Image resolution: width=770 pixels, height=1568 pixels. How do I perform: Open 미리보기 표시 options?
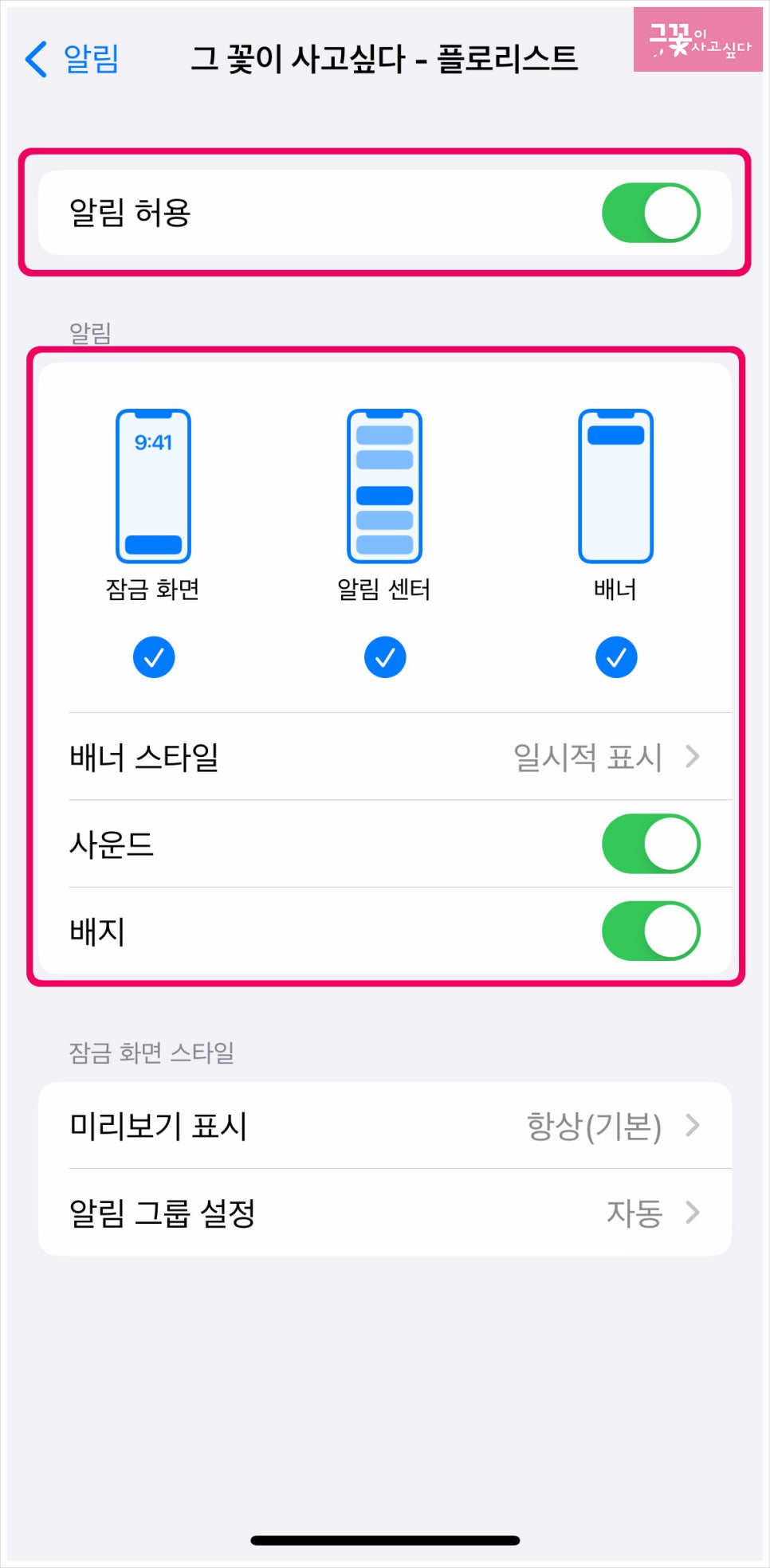(385, 1126)
